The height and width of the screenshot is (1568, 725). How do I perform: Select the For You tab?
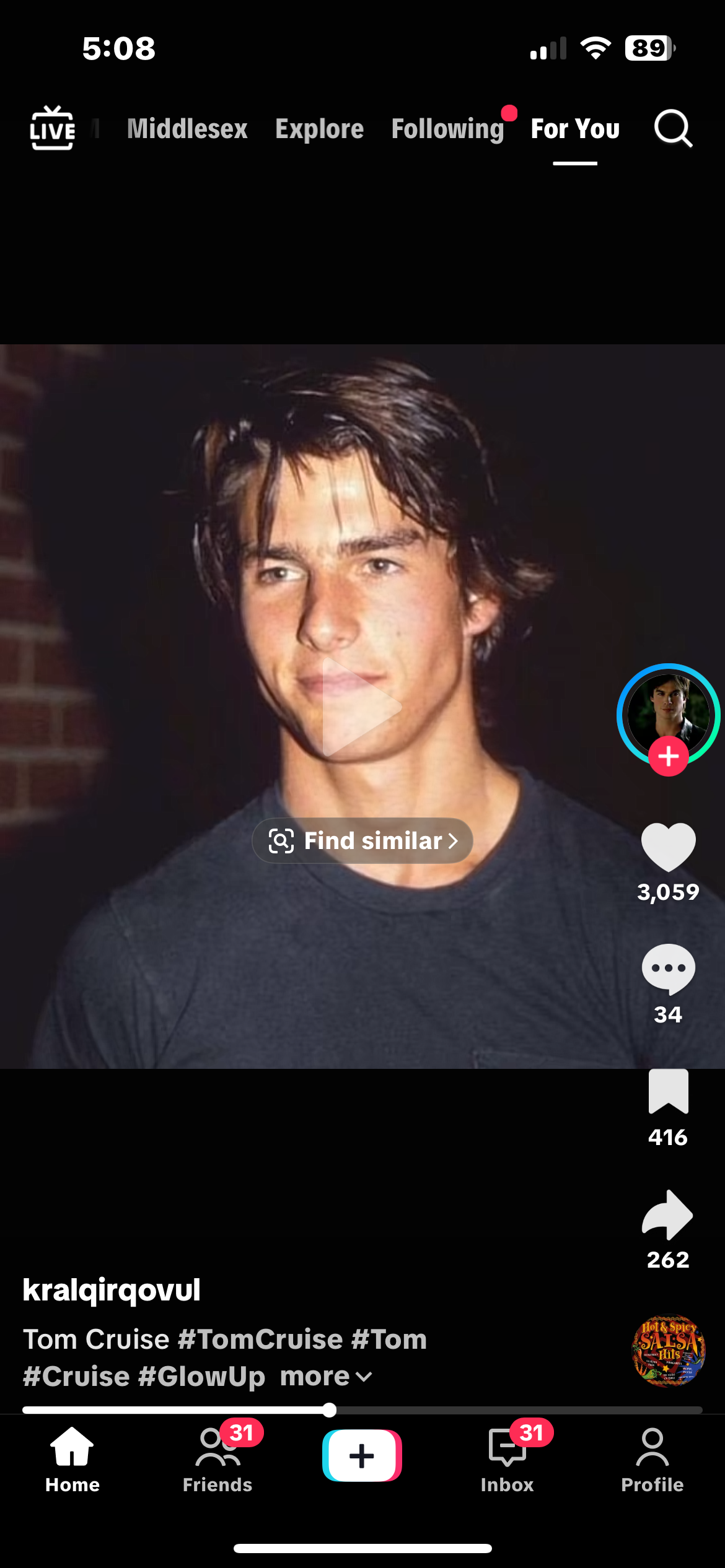(575, 129)
